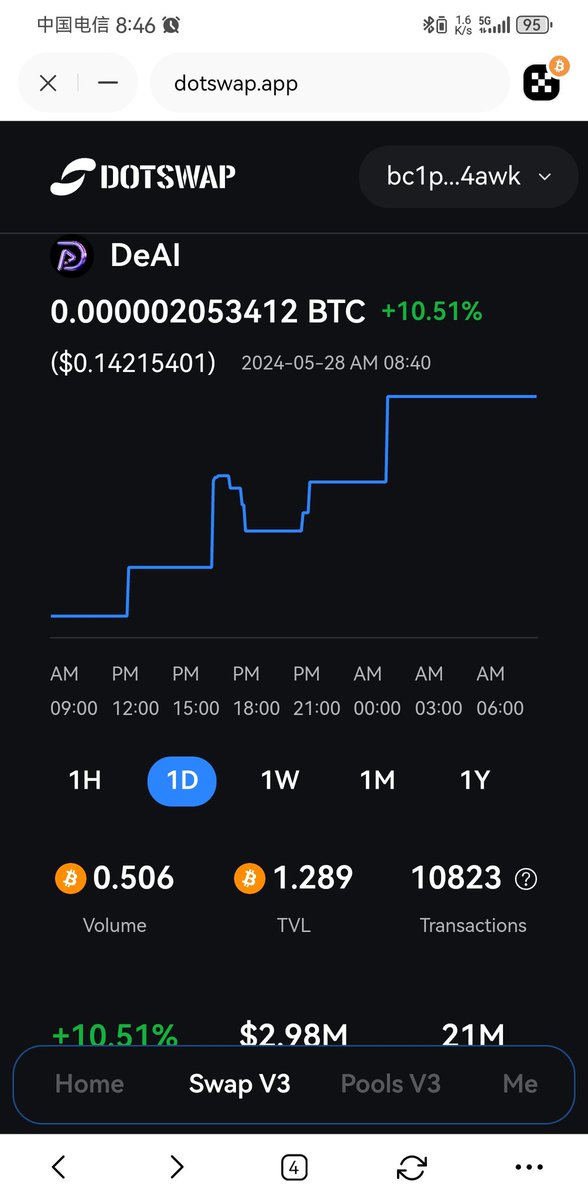Expand the bc1p...4awk wallet dropdown

click(469, 177)
